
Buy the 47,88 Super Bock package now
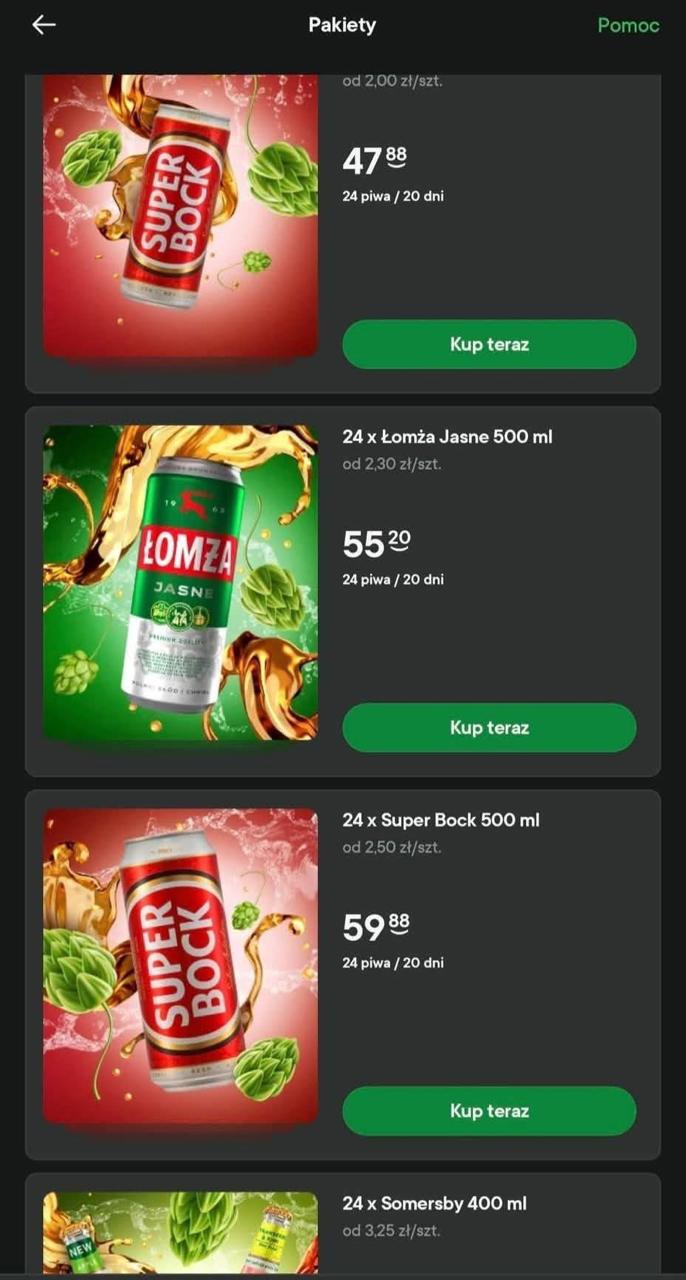pos(489,344)
